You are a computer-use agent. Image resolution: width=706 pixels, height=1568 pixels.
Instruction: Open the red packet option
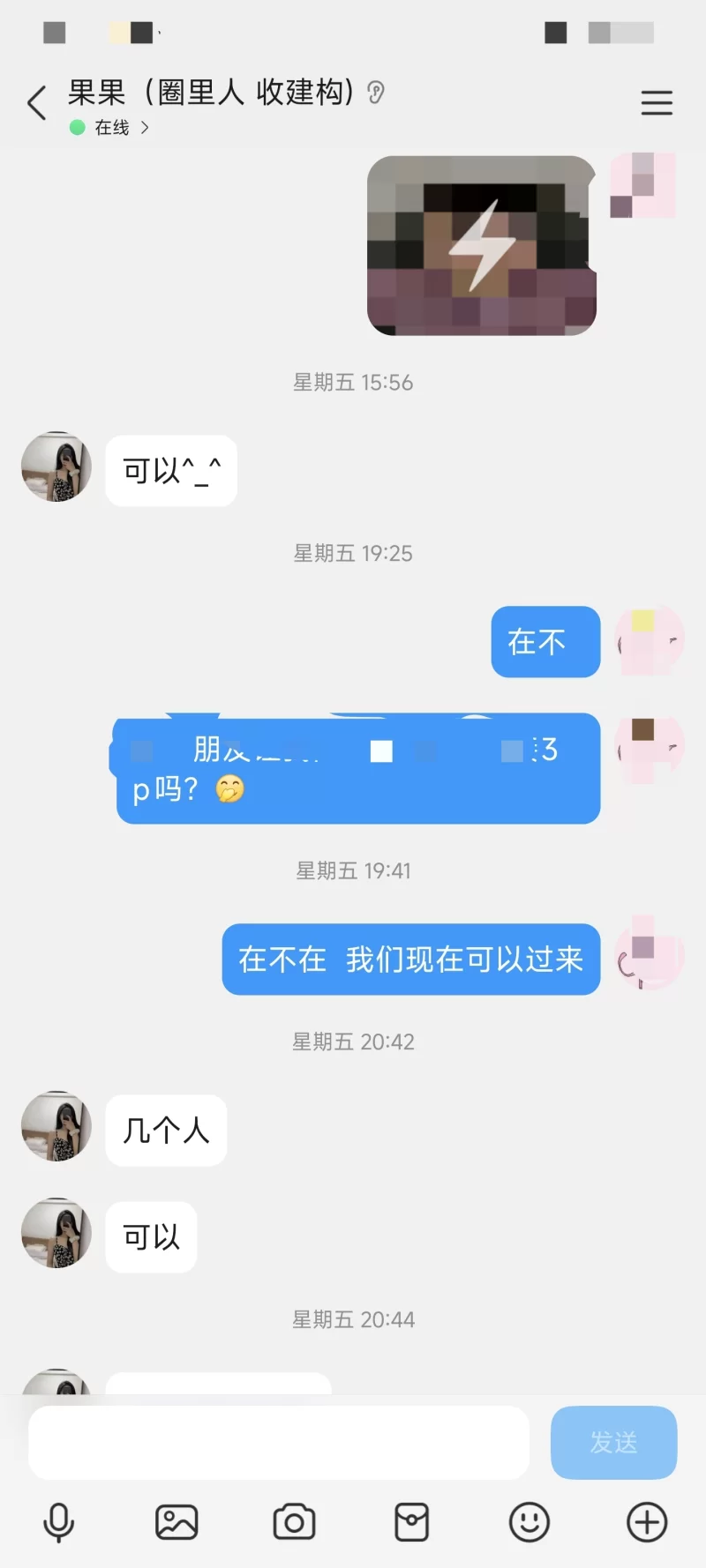tap(411, 1522)
